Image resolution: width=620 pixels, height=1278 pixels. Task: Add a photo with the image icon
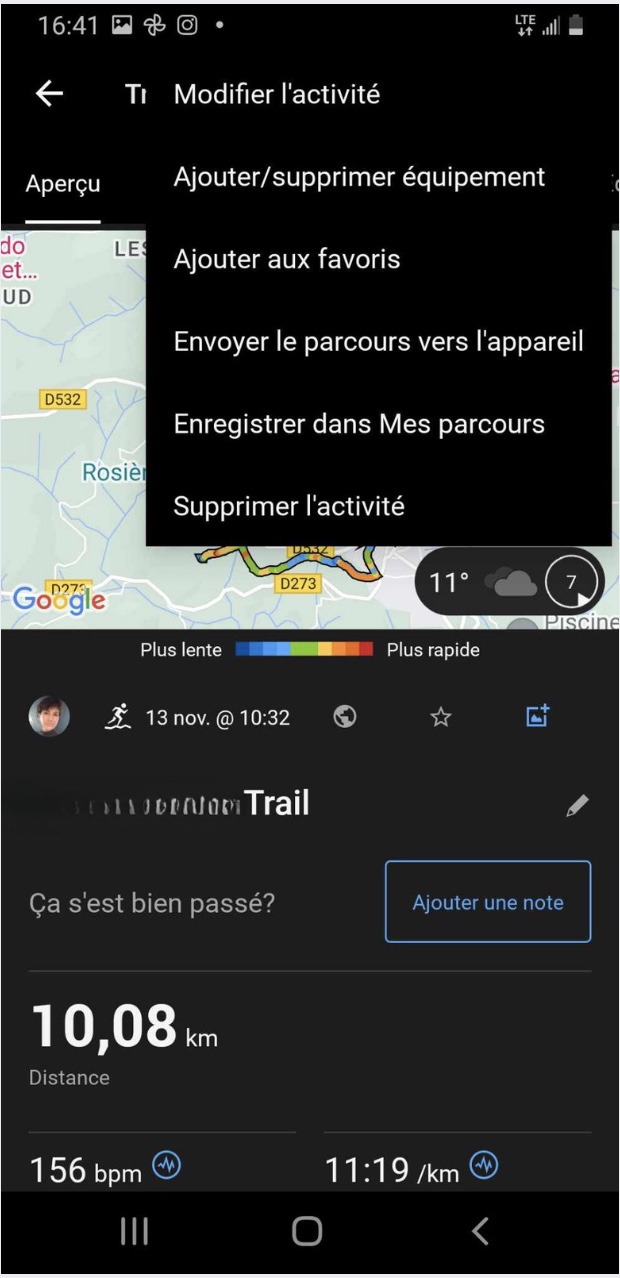[x=537, y=716]
